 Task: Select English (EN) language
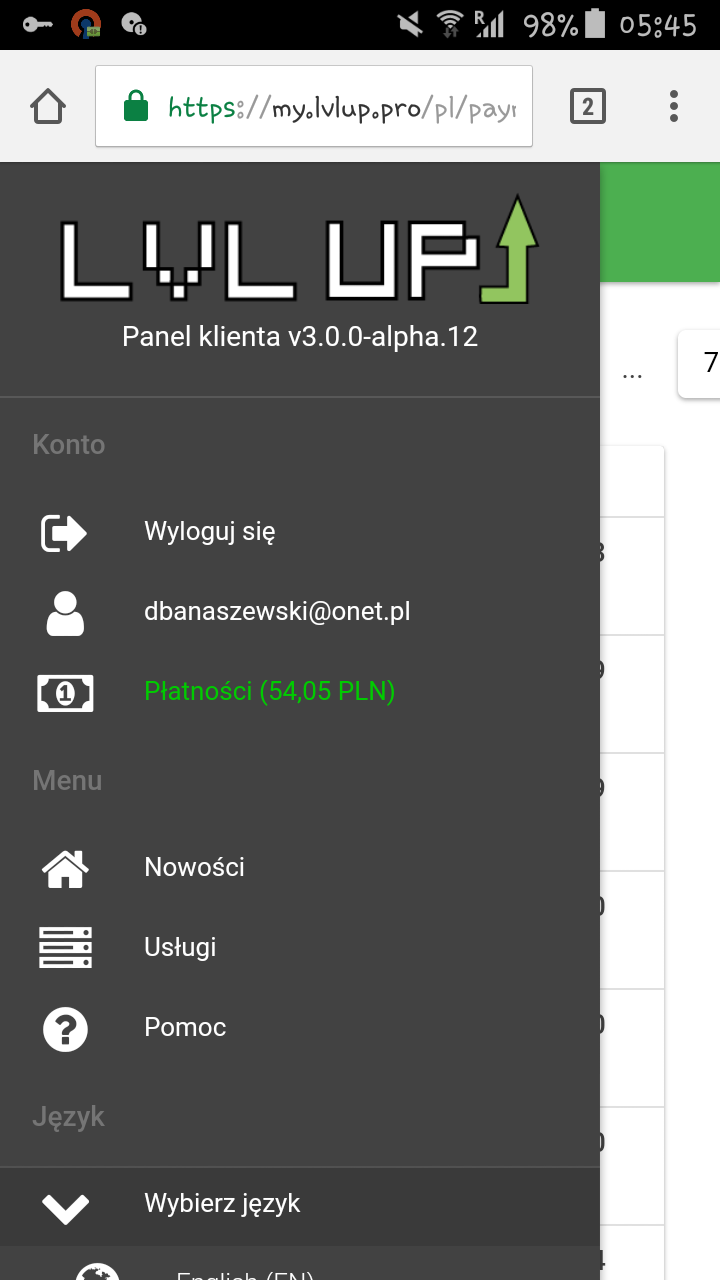pos(245,1272)
